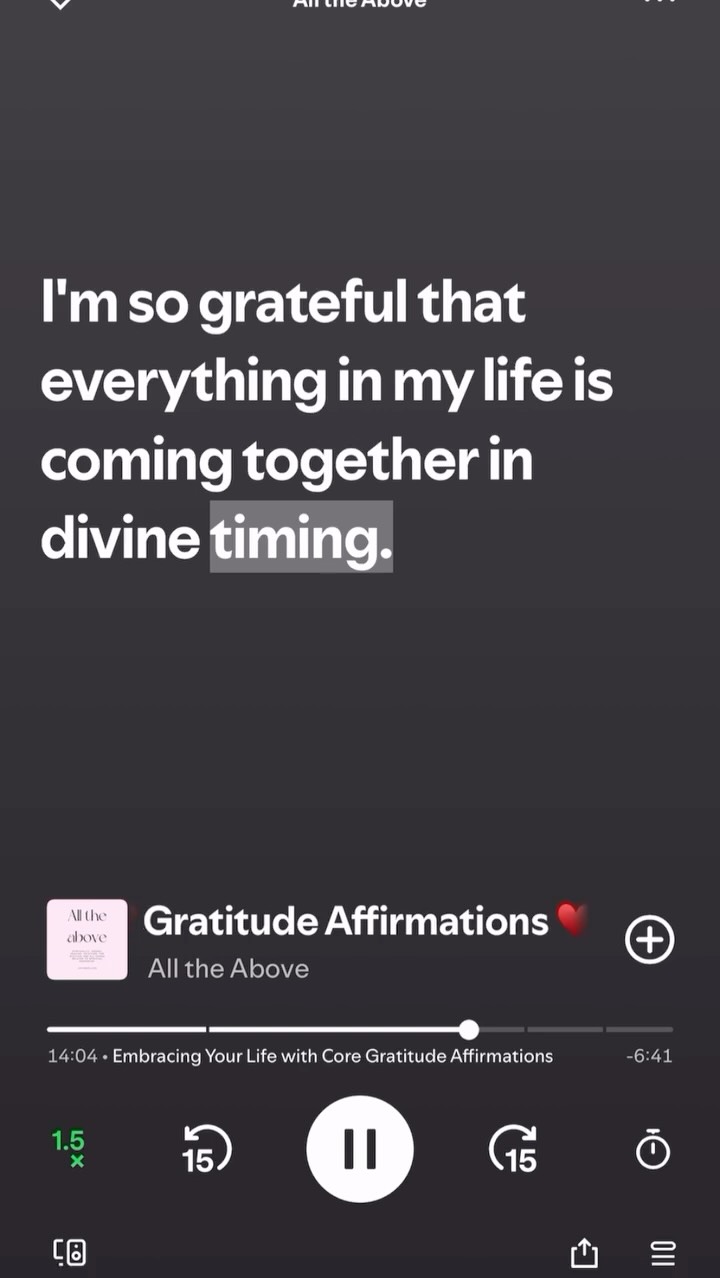Share this episode
The height and width of the screenshot is (1278, 720).
(x=584, y=1251)
